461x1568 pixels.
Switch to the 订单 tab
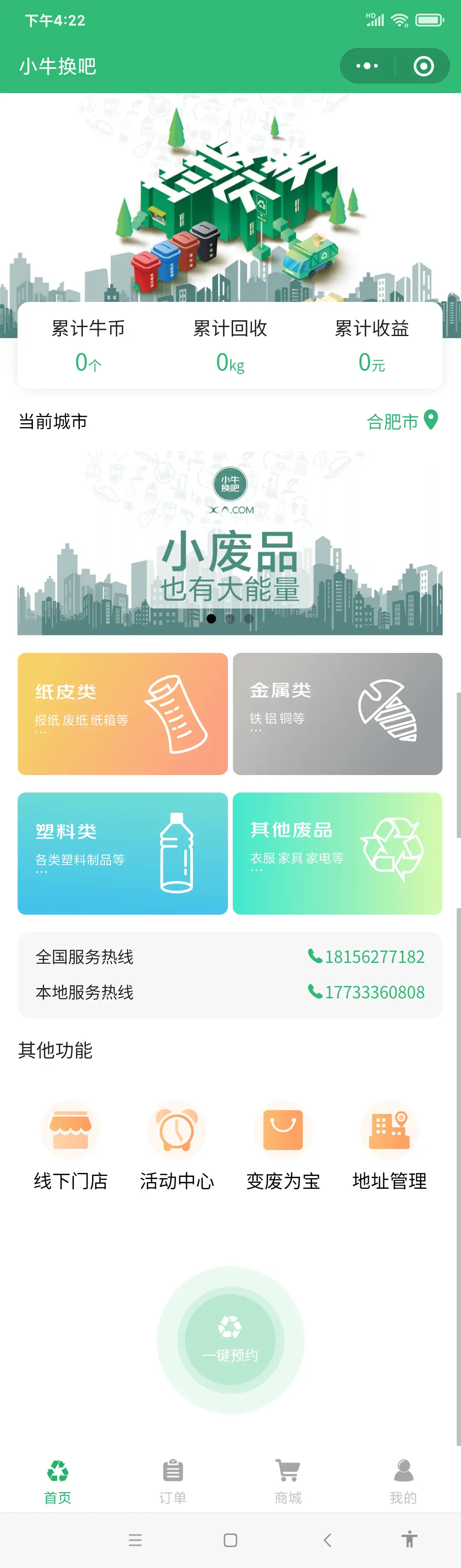tap(173, 1481)
